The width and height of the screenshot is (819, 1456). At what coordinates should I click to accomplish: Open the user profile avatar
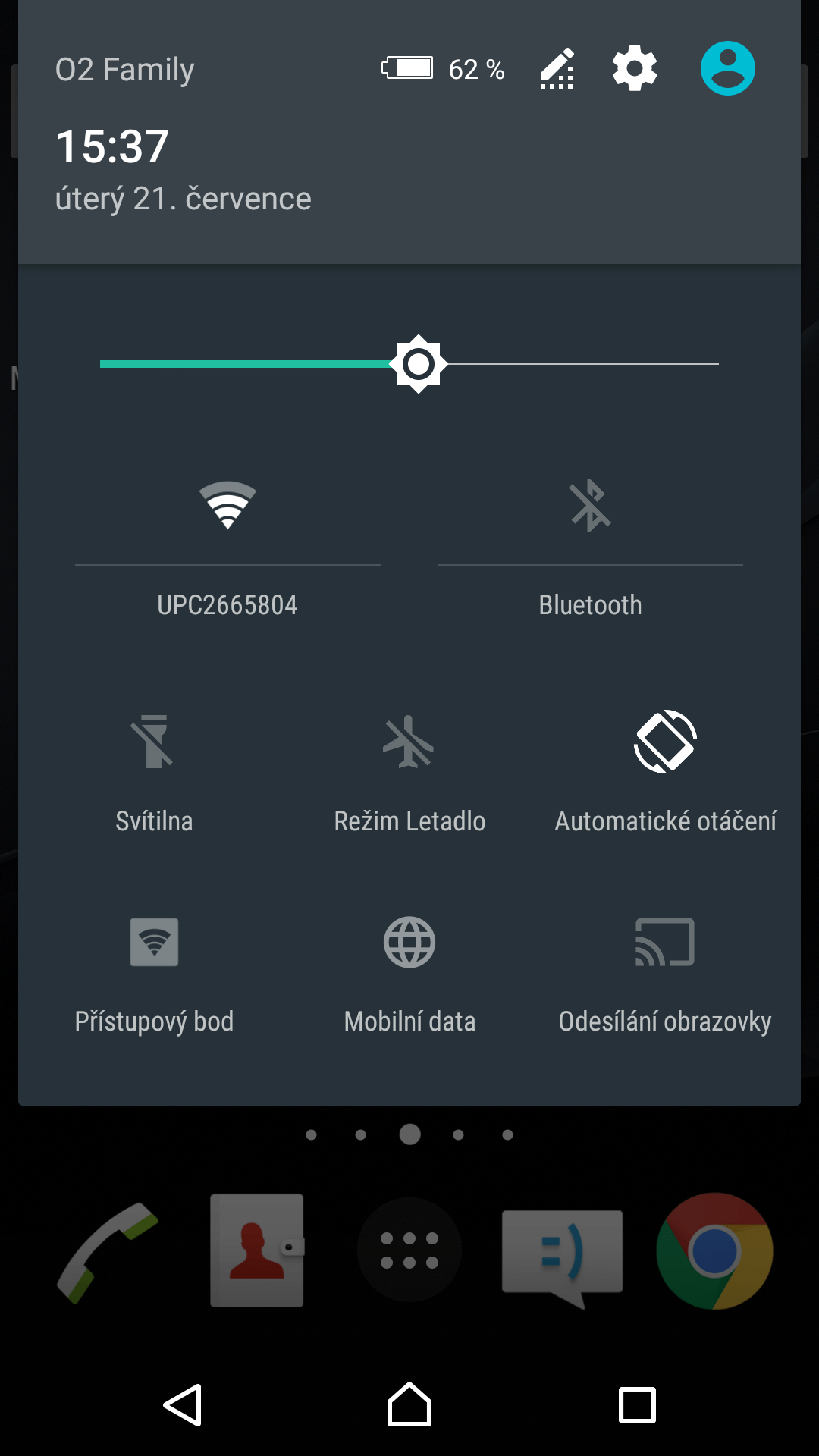727,68
